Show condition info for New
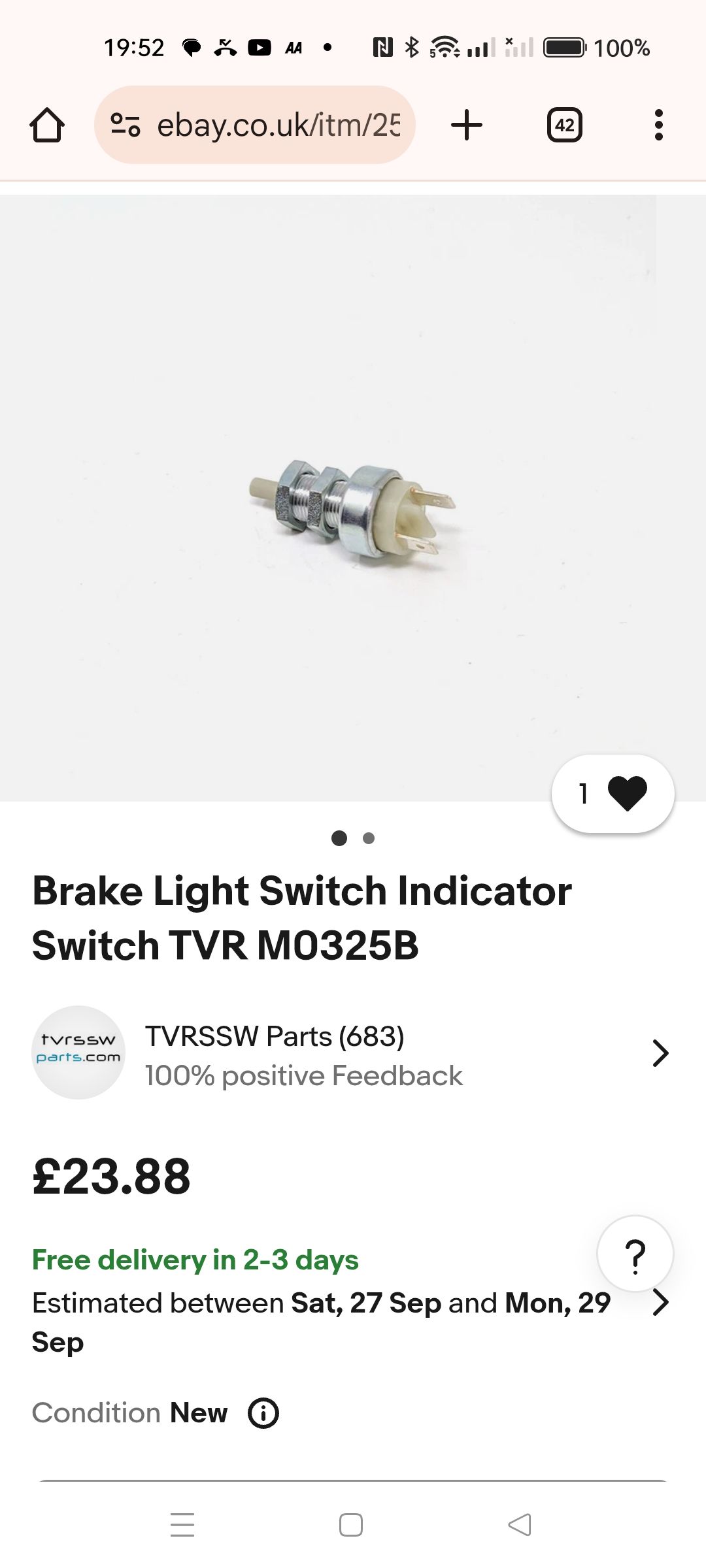Viewport: 706px width, 1568px height. pyautogui.click(x=263, y=1413)
